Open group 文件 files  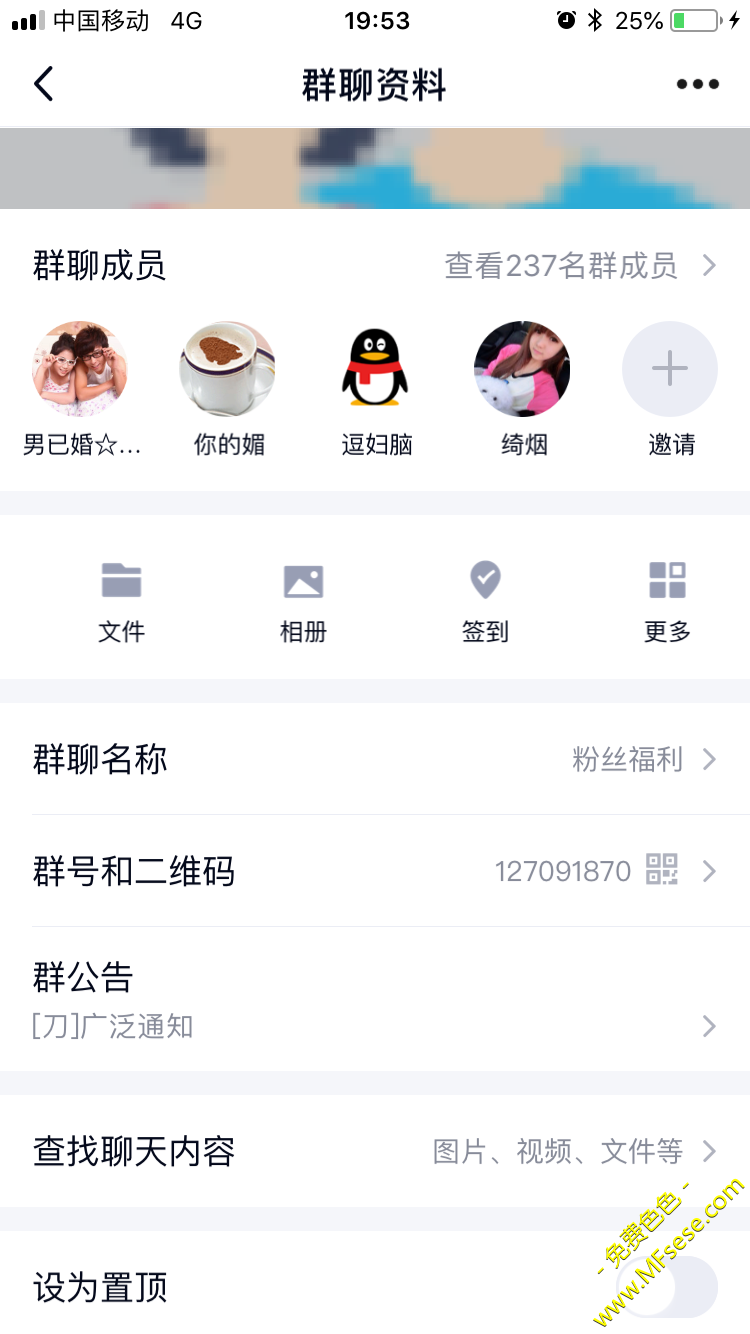[122, 600]
